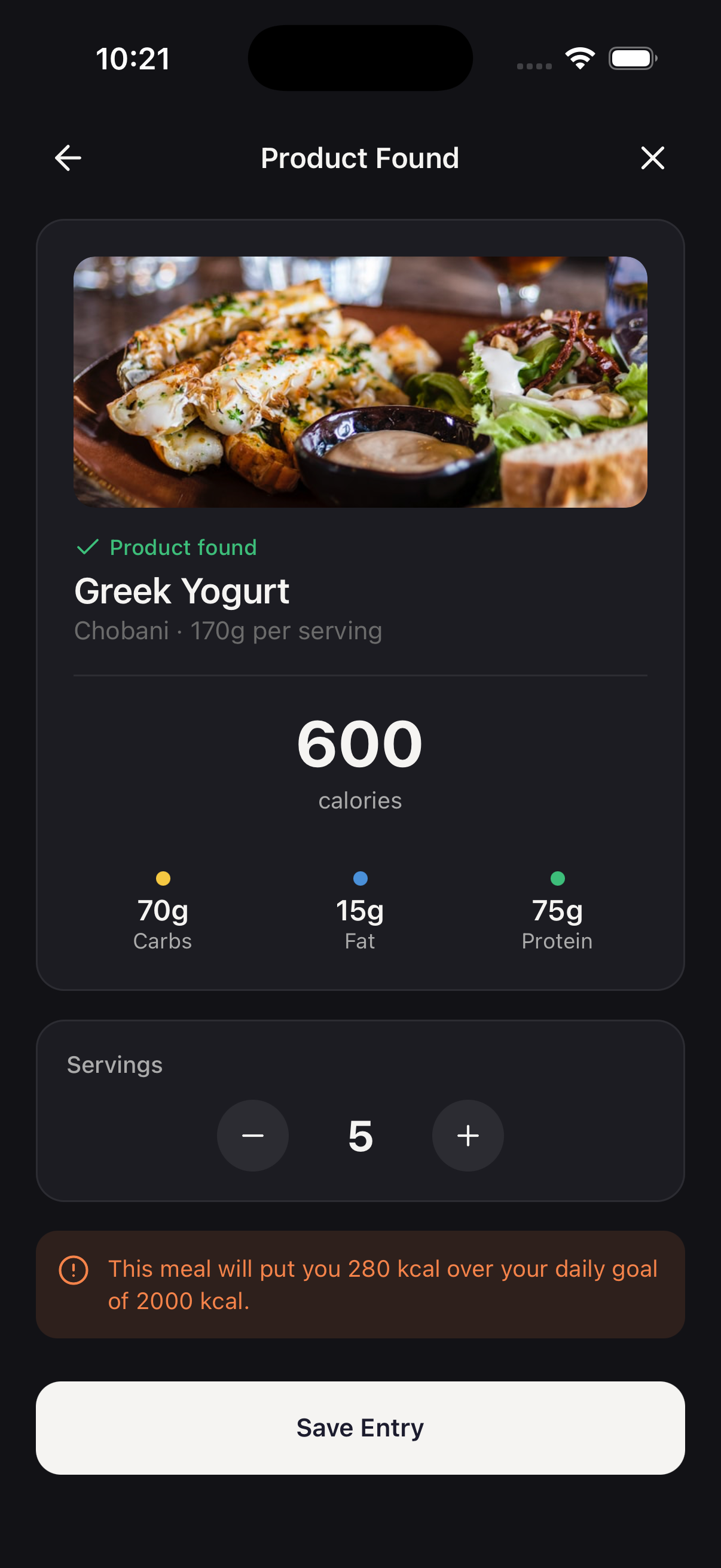Close the Product Found screen
Viewport: 721px width, 1568px height.
click(x=652, y=158)
